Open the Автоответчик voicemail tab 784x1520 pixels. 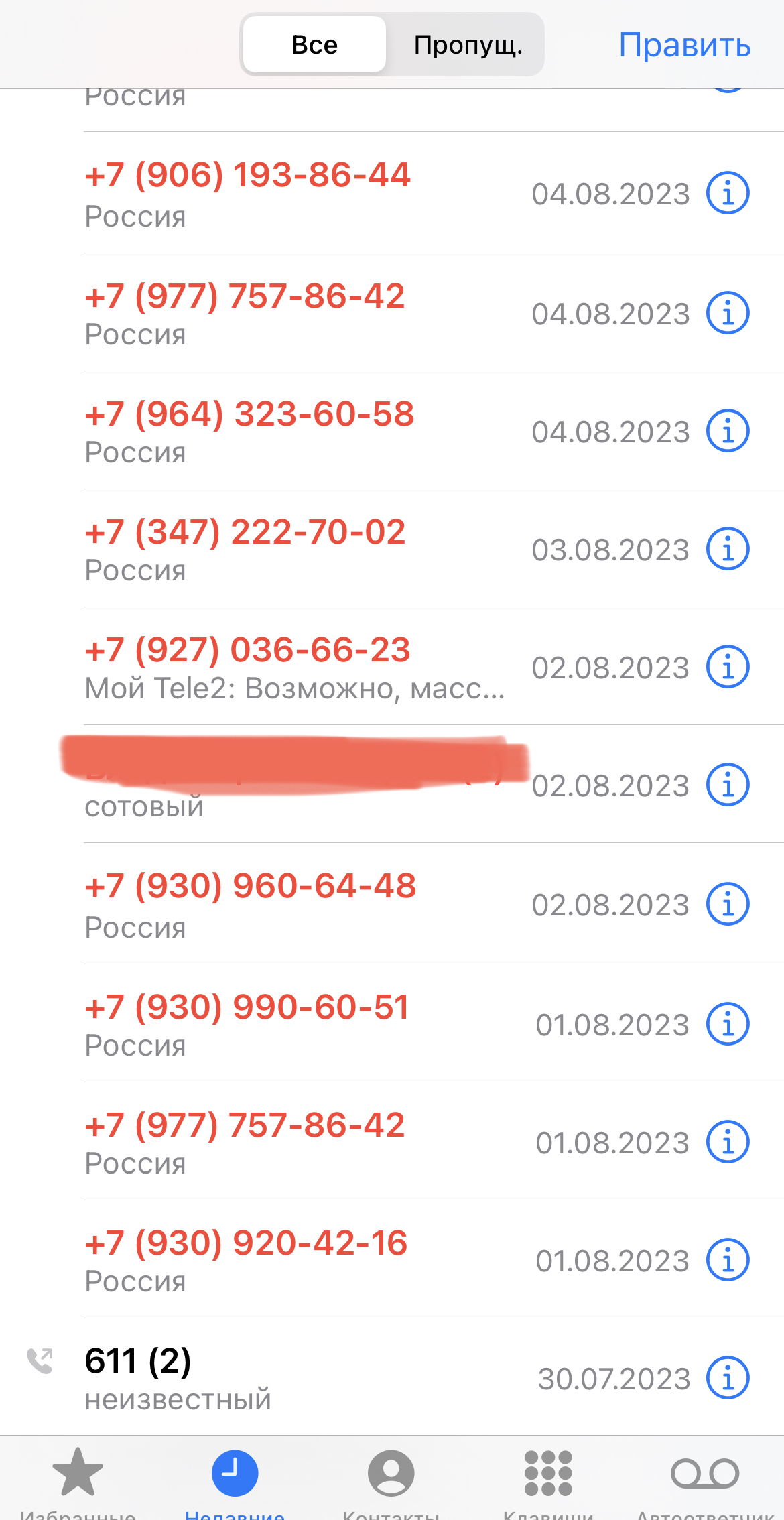tap(705, 1481)
